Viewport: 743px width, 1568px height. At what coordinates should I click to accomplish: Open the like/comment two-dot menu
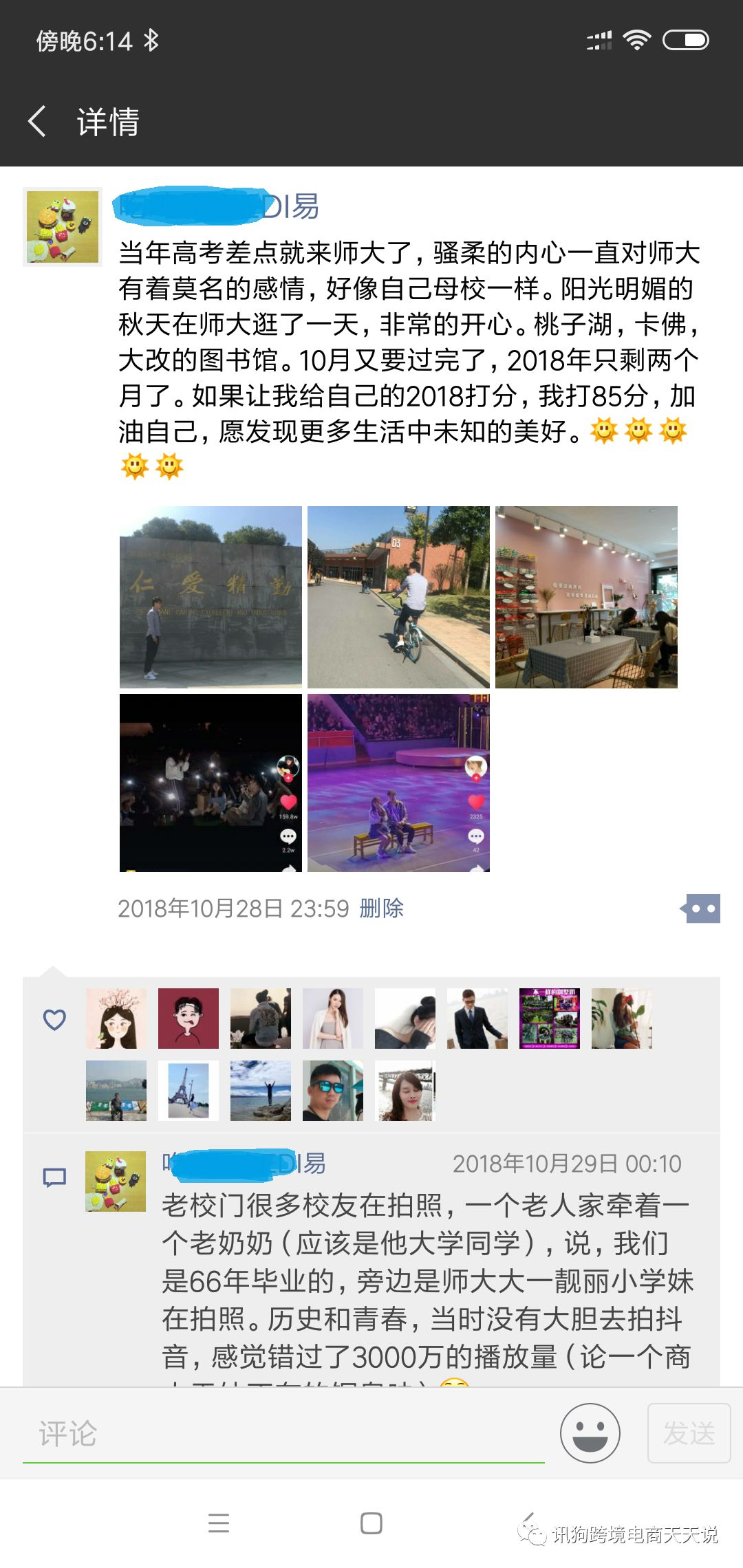[702, 908]
